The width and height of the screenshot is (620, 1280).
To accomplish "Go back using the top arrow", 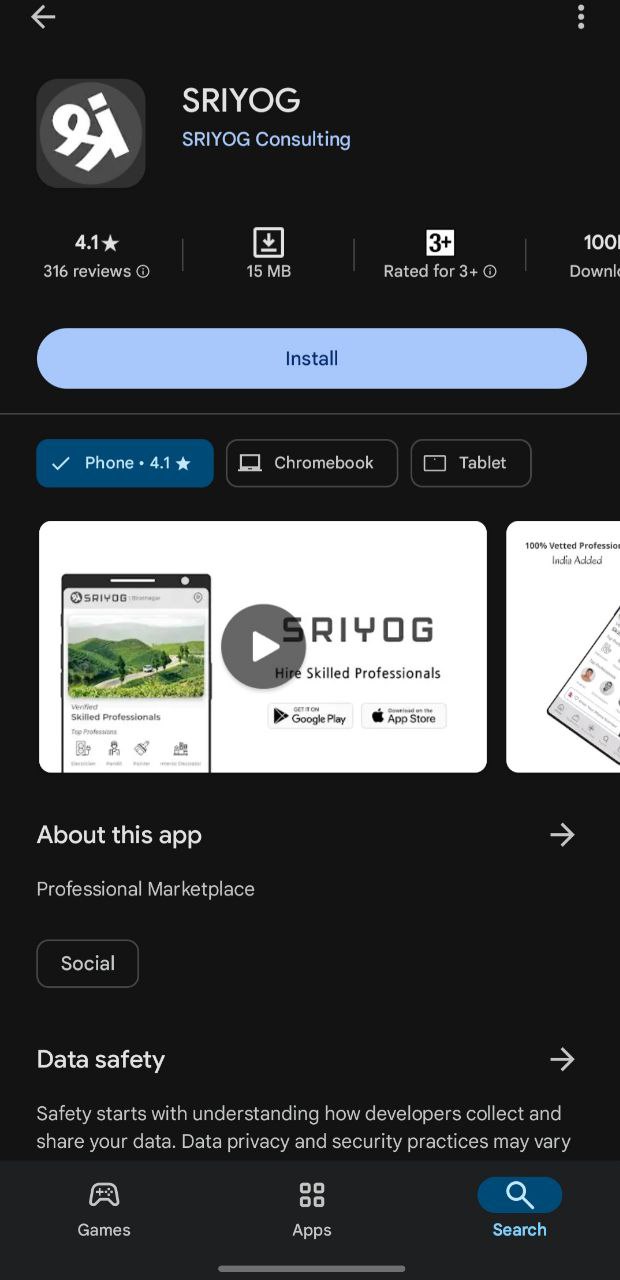I will pos(43,17).
